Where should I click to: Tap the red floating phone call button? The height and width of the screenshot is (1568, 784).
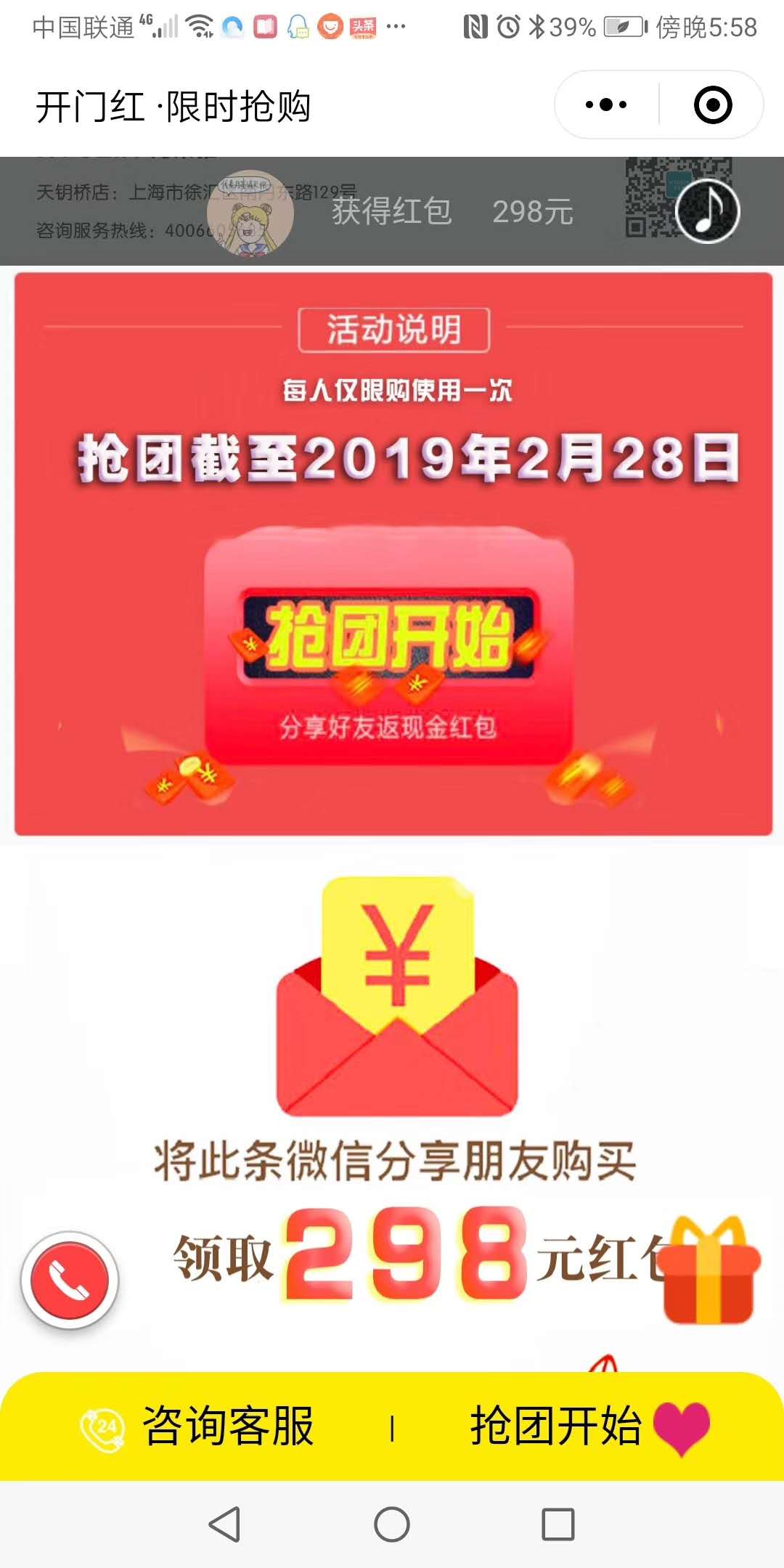[x=70, y=1281]
